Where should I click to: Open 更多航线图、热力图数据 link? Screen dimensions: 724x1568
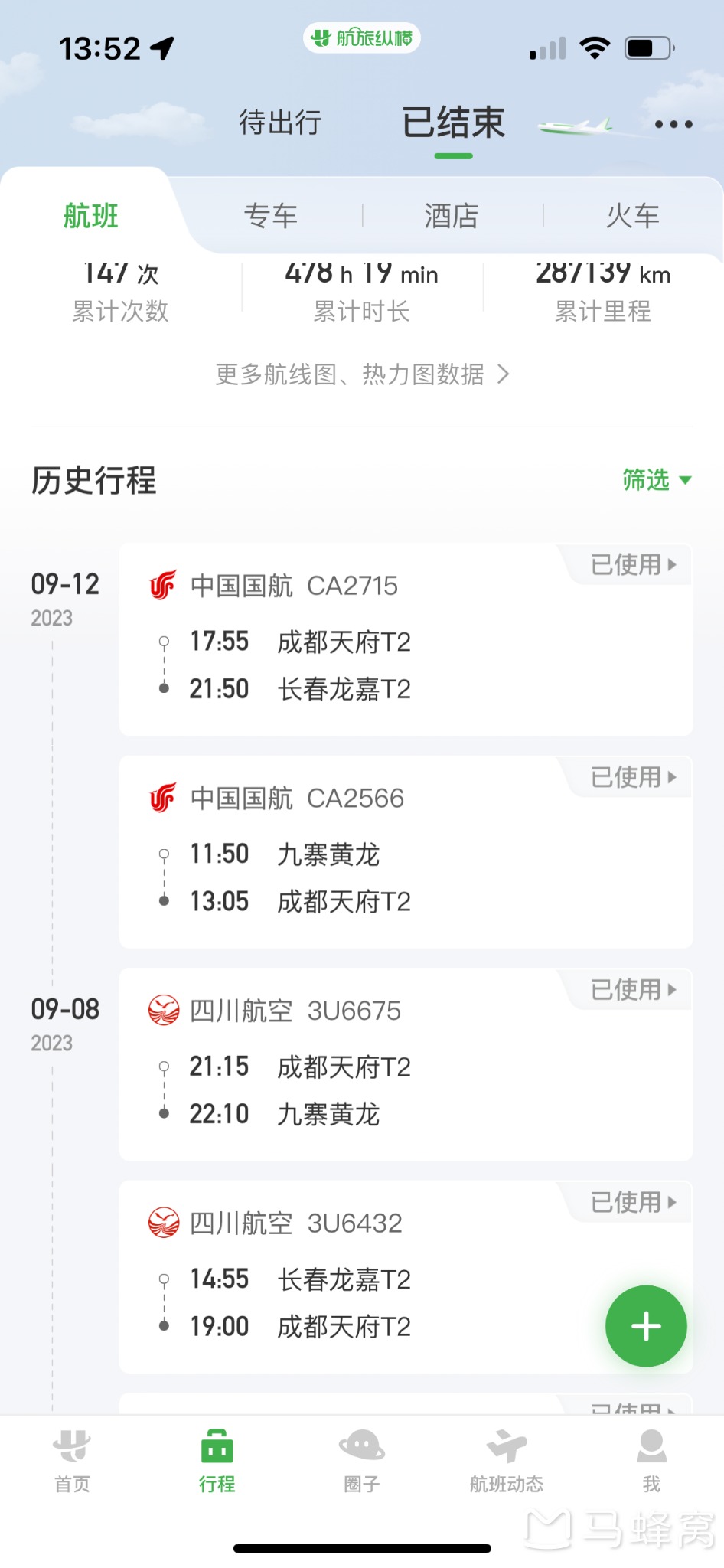360,374
